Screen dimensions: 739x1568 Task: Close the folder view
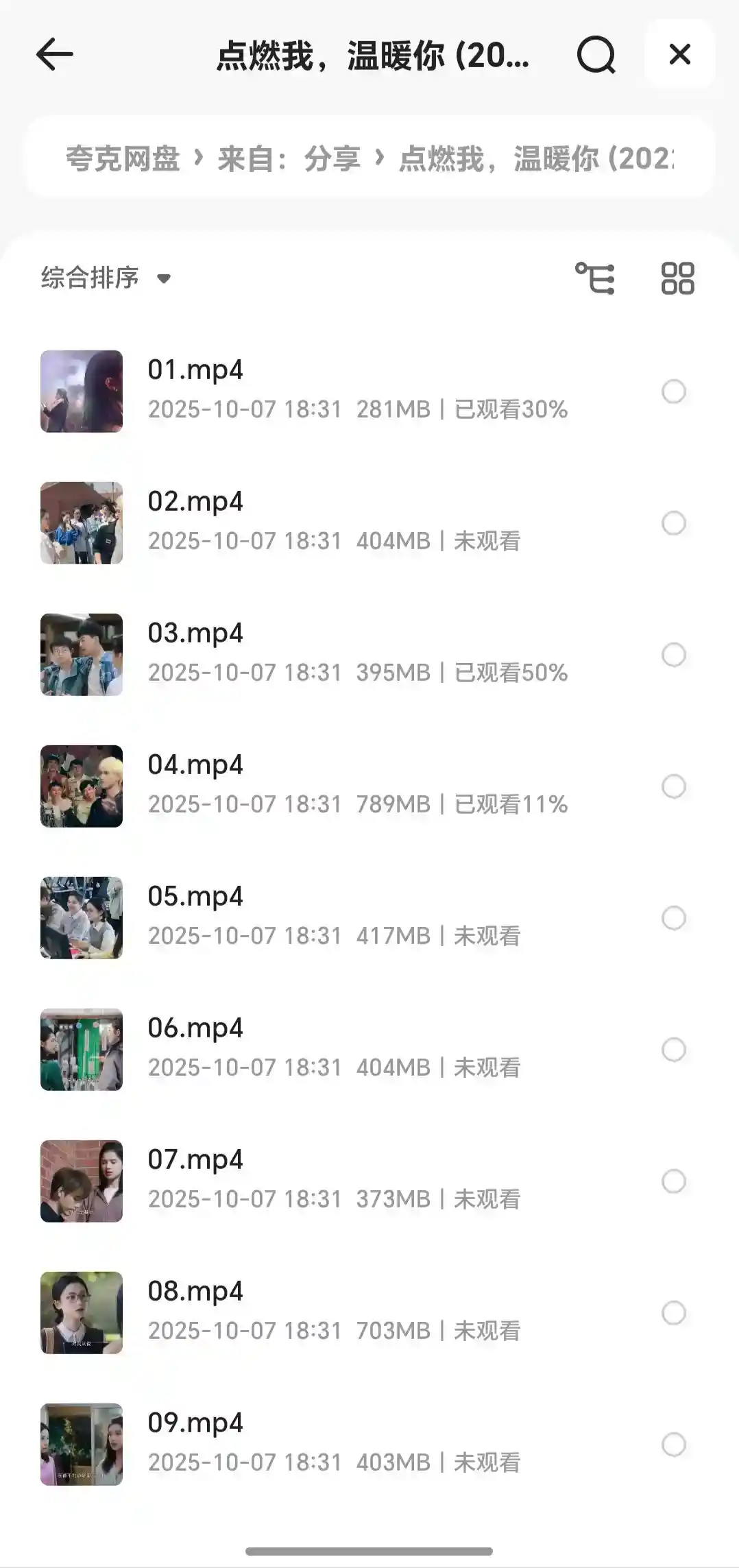coord(679,54)
